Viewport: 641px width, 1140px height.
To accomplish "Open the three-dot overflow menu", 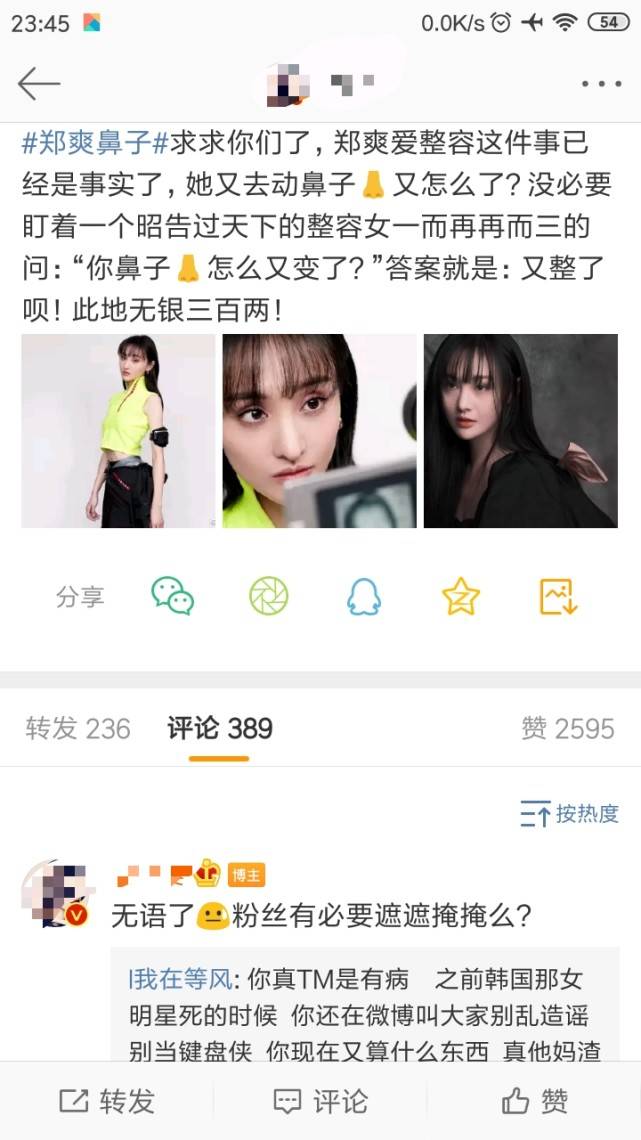I will 601,85.
